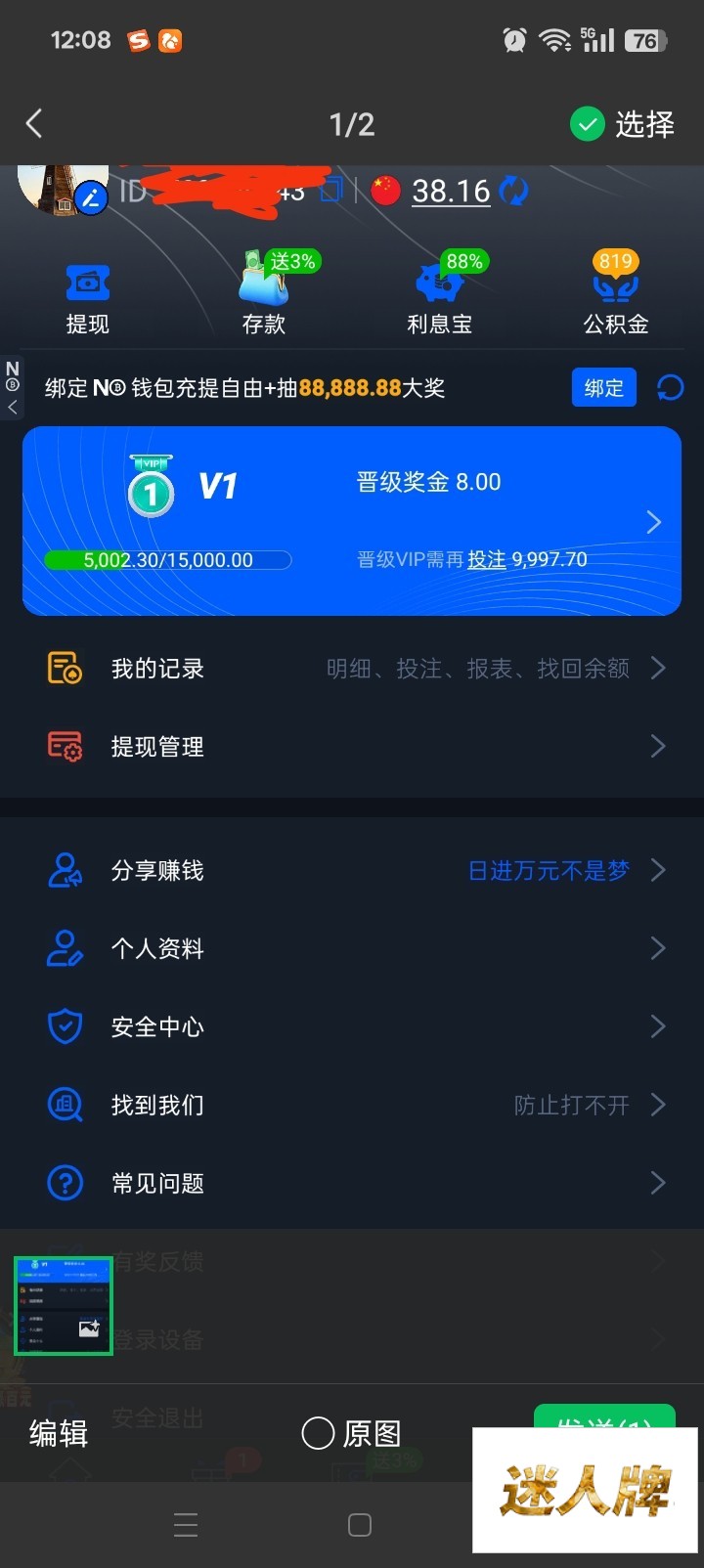704x1568 pixels.
Task: Go back from the image preview
Action: coord(34,124)
